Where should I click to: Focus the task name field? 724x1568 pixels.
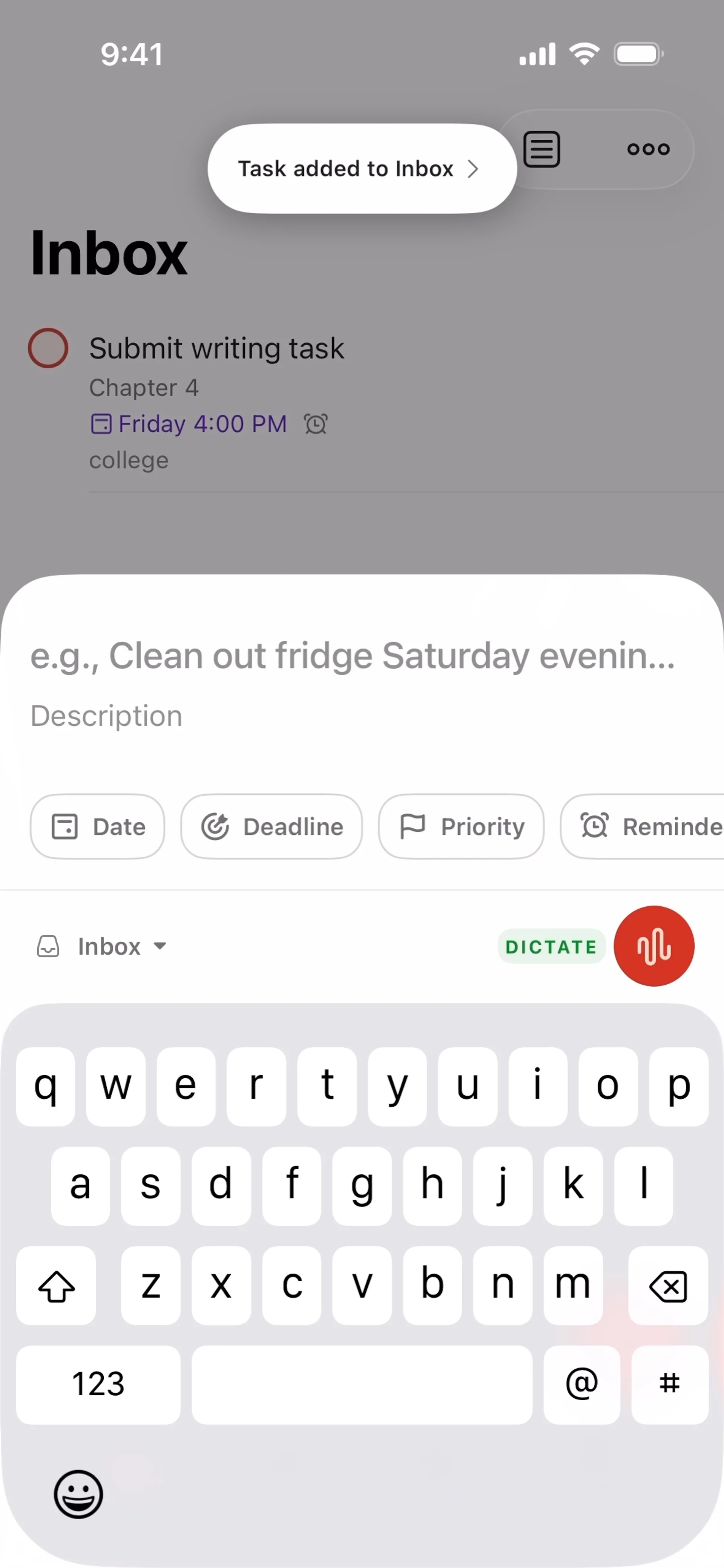pyautogui.click(x=353, y=656)
